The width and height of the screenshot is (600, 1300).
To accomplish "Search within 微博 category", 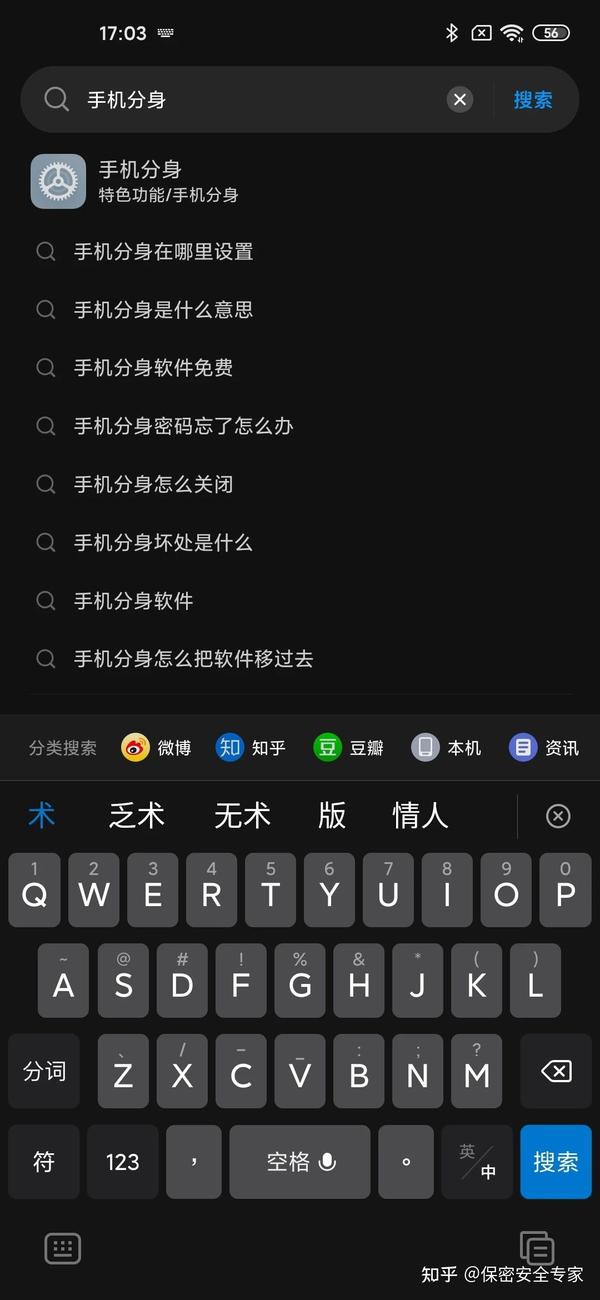I will (156, 747).
